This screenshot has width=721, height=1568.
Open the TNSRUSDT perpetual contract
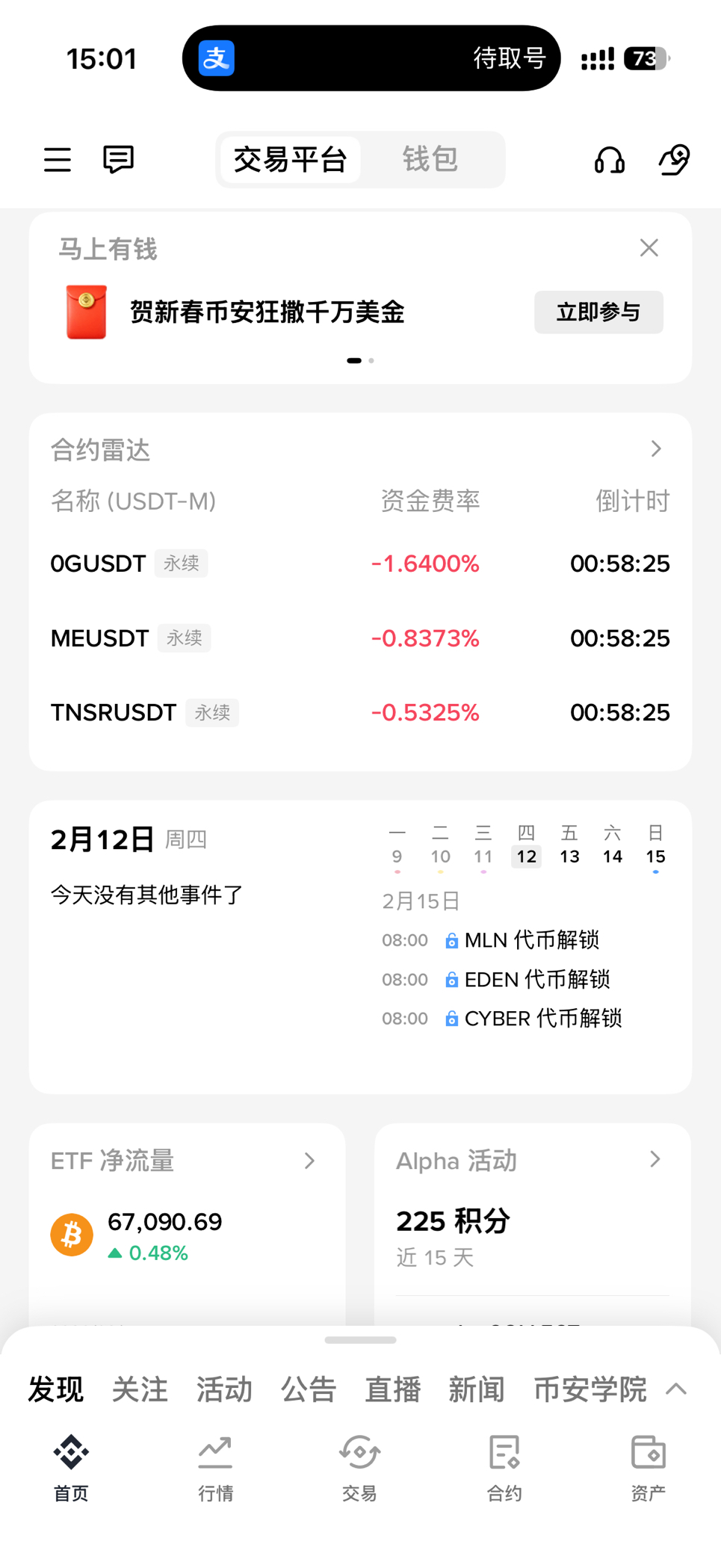point(114,713)
